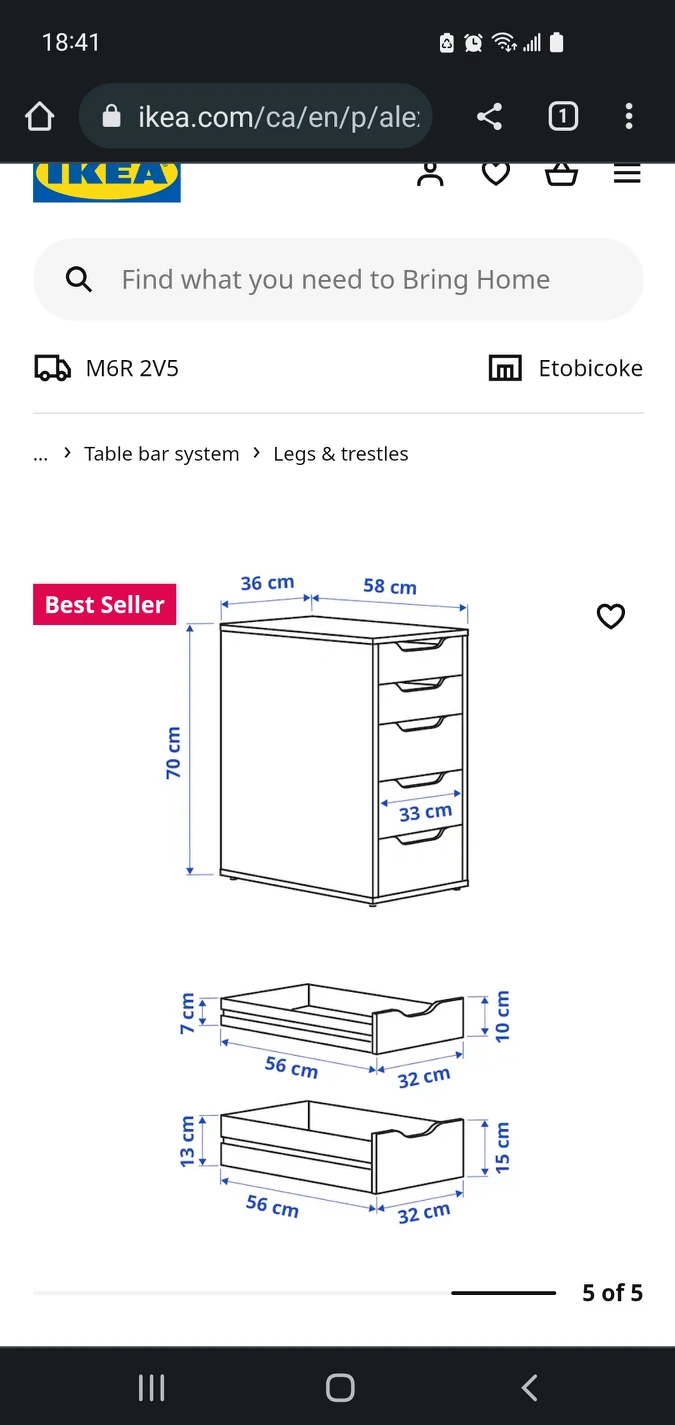Tap the ikea.com address bar
The image size is (675, 1425).
(x=255, y=117)
